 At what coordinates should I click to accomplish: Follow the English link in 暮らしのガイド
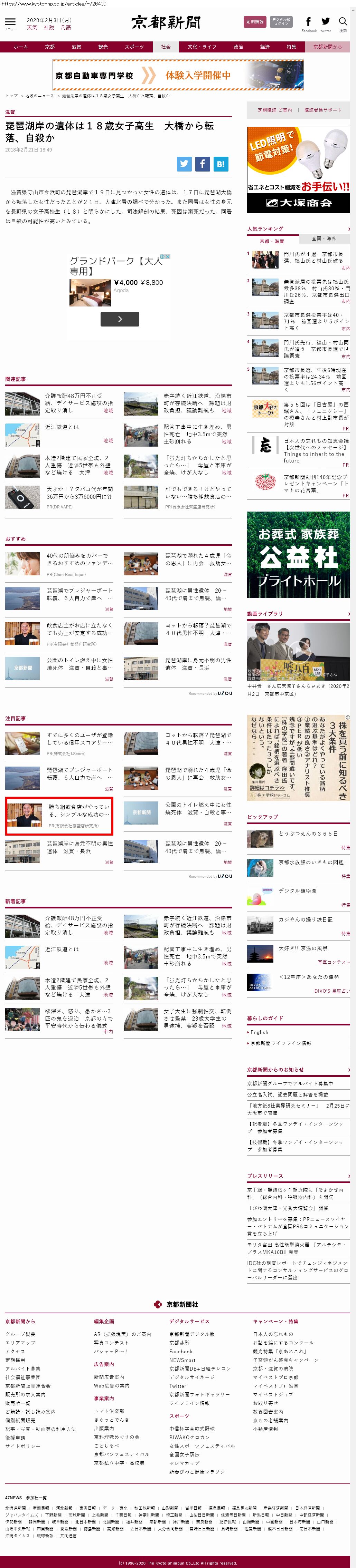click(x=259, y=1032)
